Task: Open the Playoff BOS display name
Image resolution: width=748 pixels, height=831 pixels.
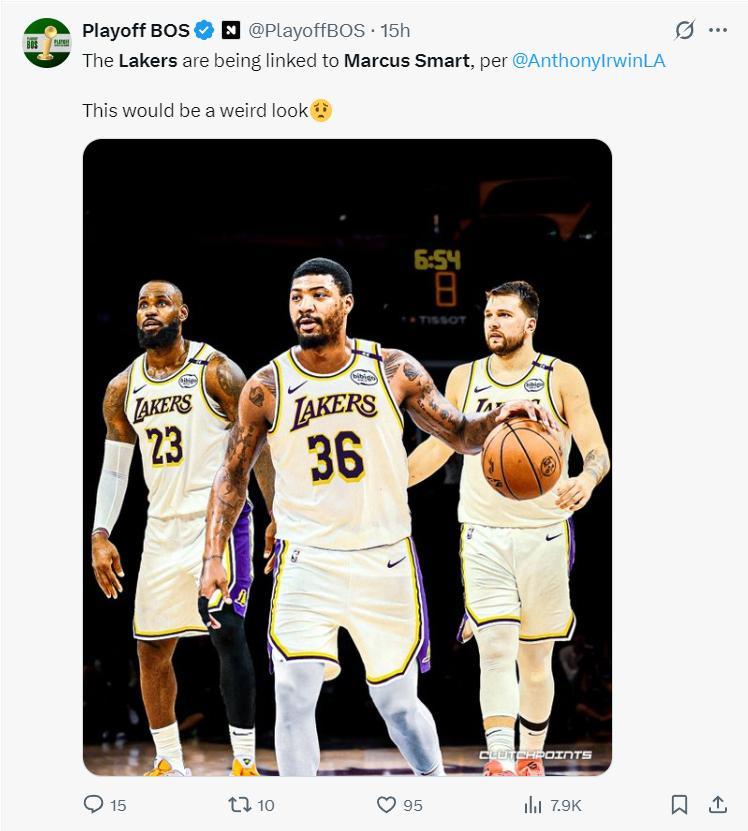Action: pos(136,30)
